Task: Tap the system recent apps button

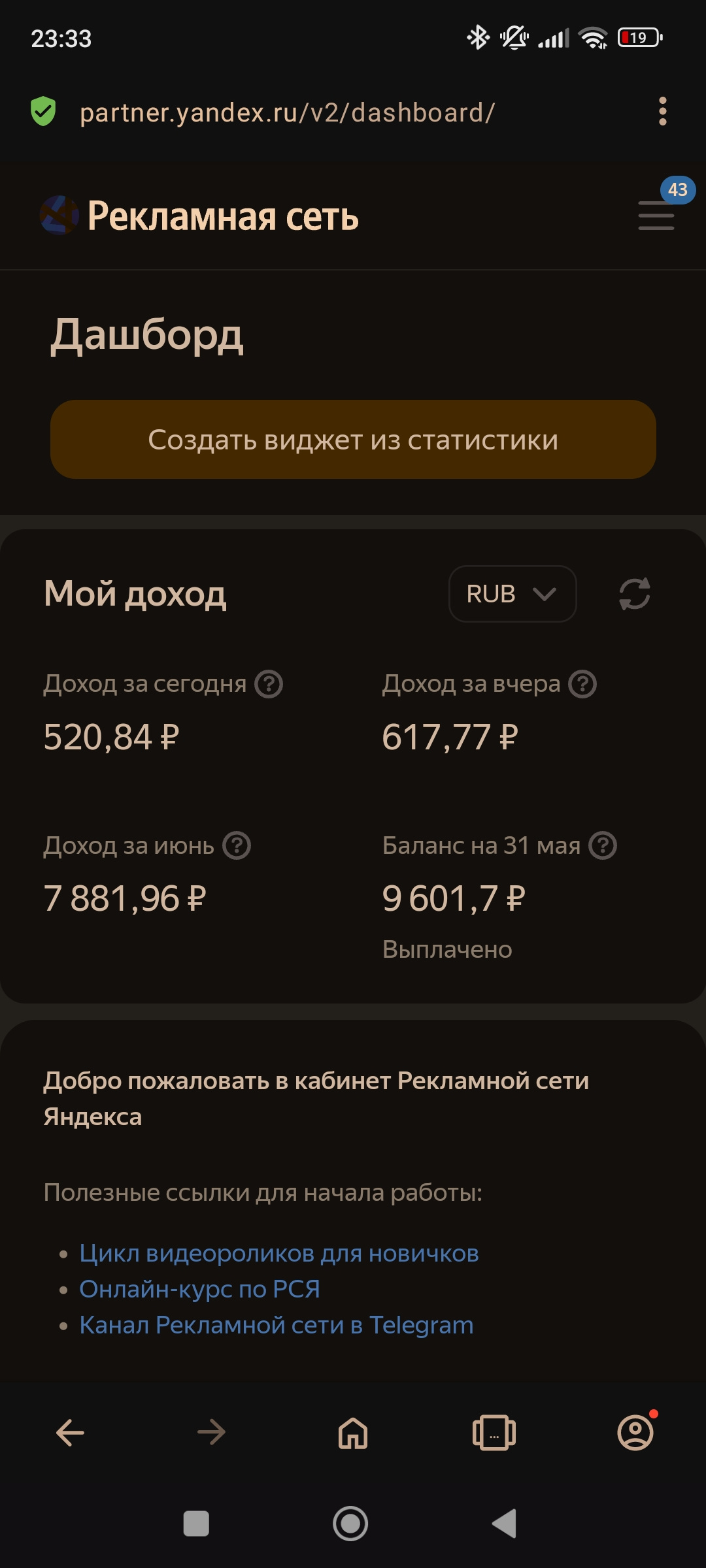Action: (x=196, y=1524)
